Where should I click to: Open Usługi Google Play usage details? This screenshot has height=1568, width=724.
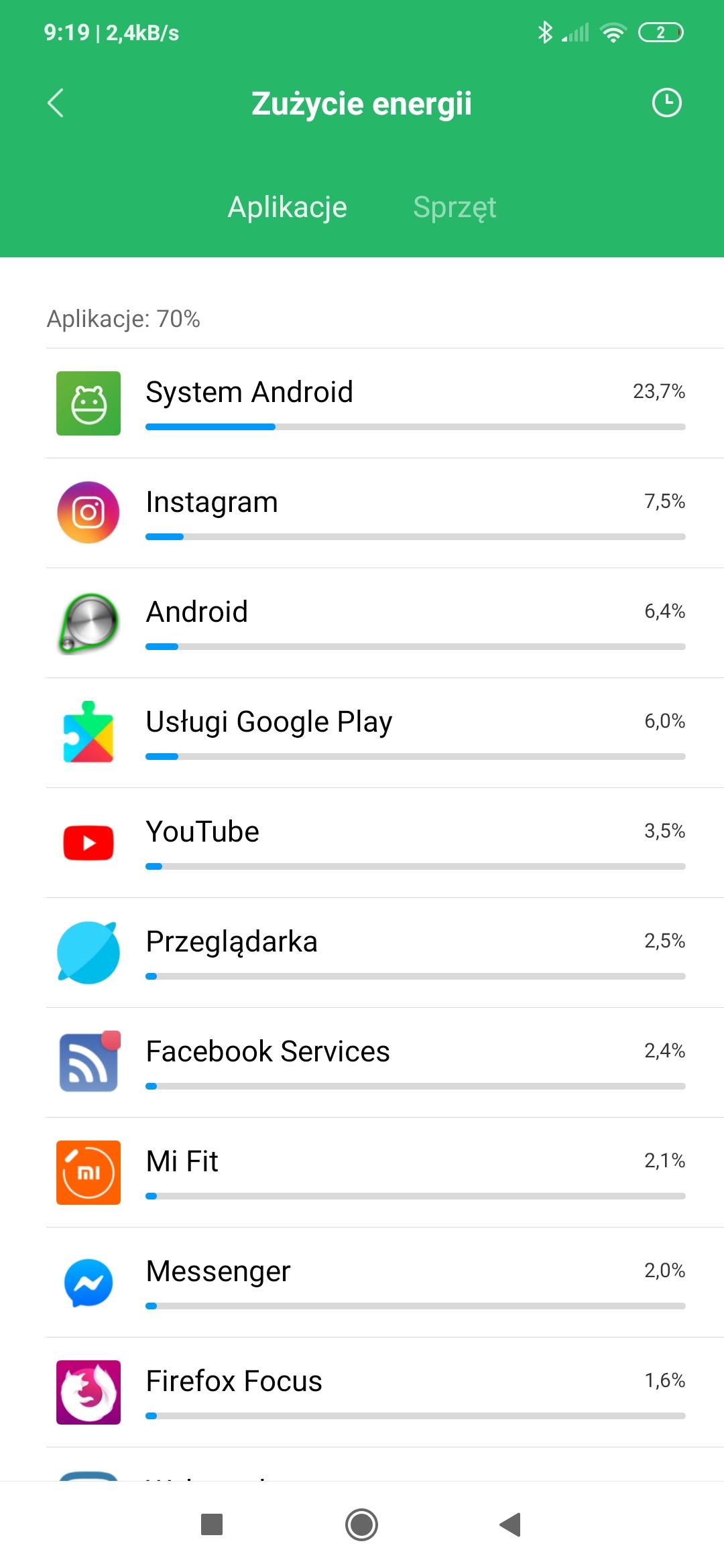369,733
